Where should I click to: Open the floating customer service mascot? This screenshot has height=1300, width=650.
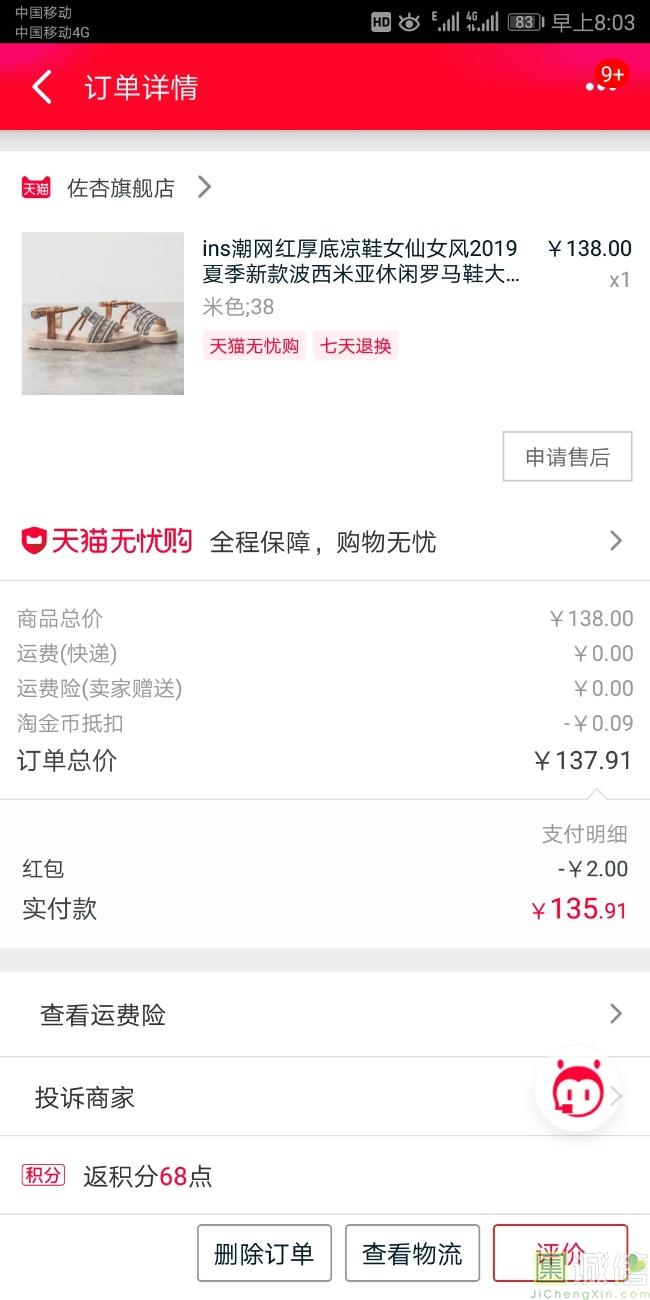579,1089
